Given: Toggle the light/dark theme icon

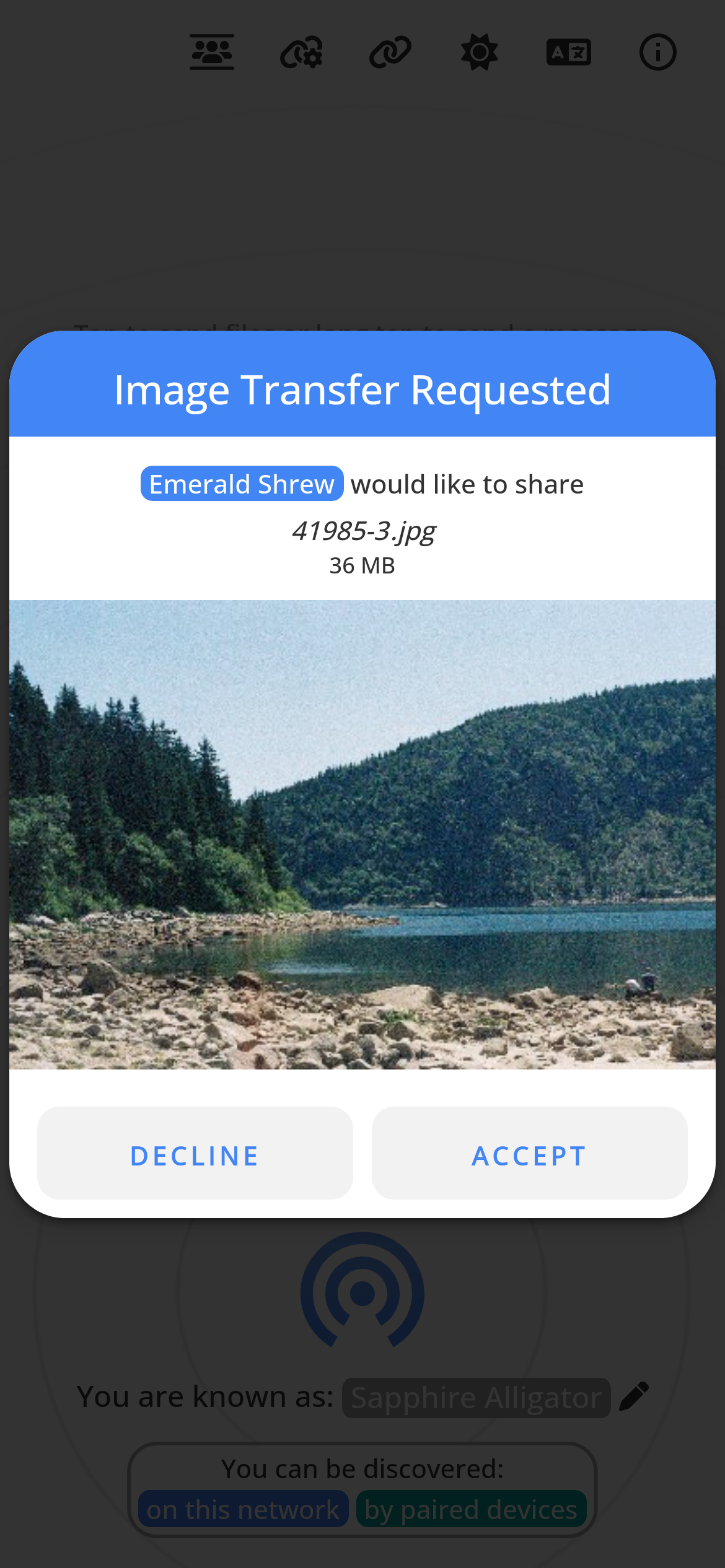Looking at the screenshot, I should click(x=480, y=52).
